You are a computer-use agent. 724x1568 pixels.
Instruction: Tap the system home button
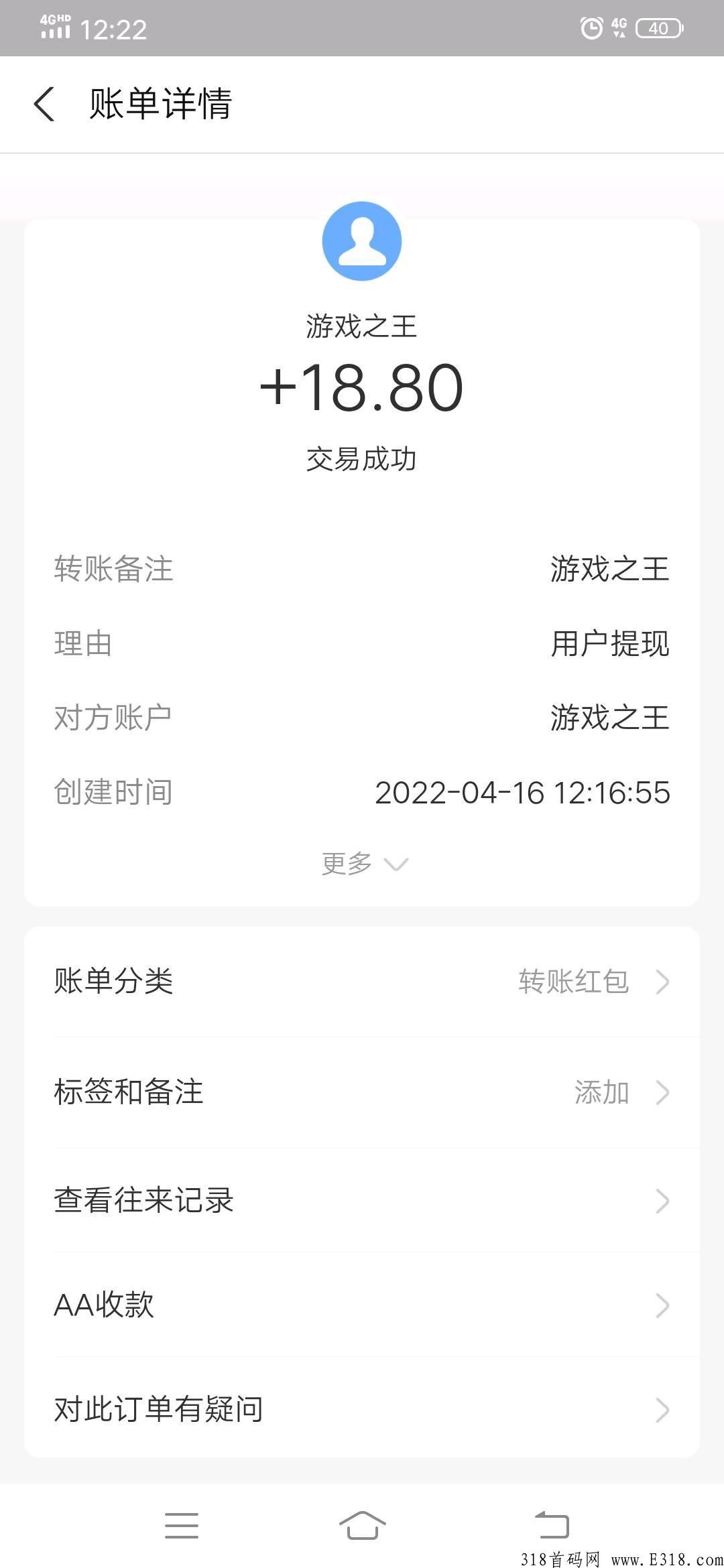pyautogui.click(x=362, y=1526)
